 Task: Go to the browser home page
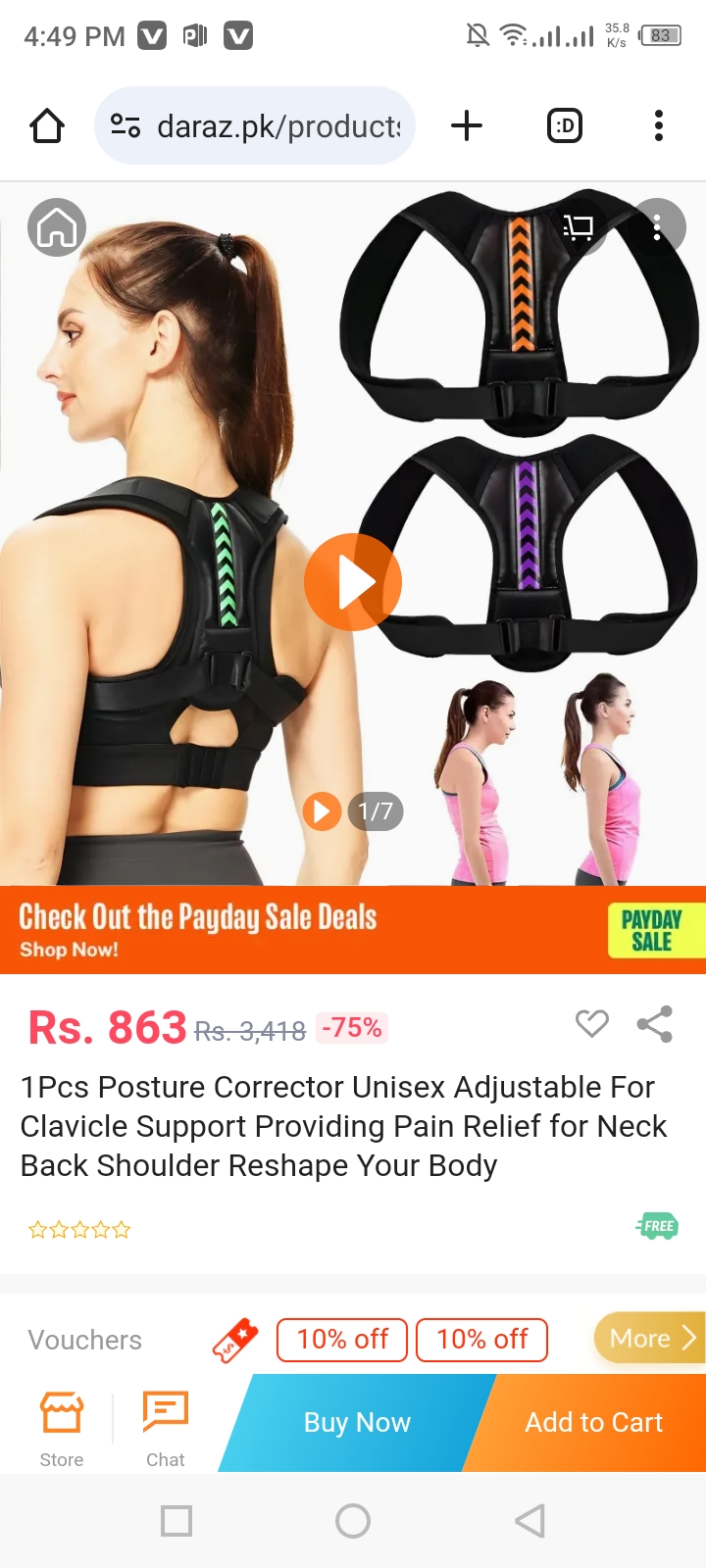point(47,125)
